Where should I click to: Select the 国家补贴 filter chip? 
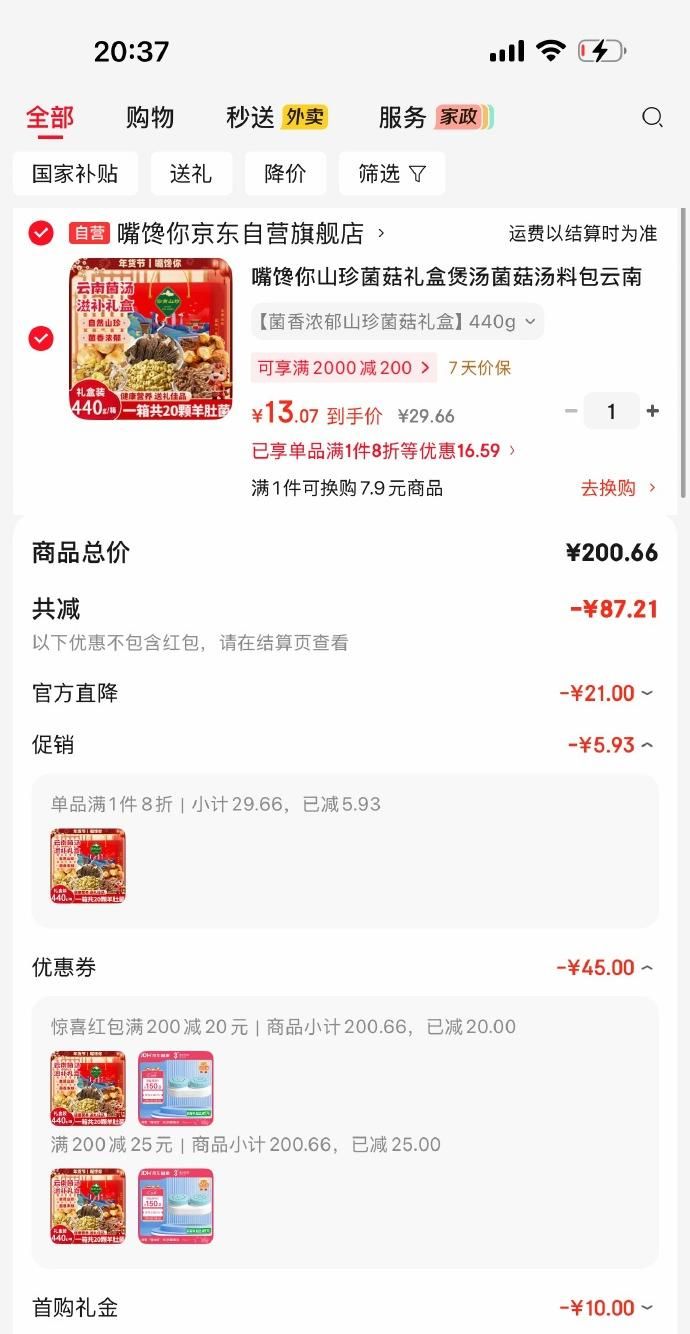click(x=75, y=174)
